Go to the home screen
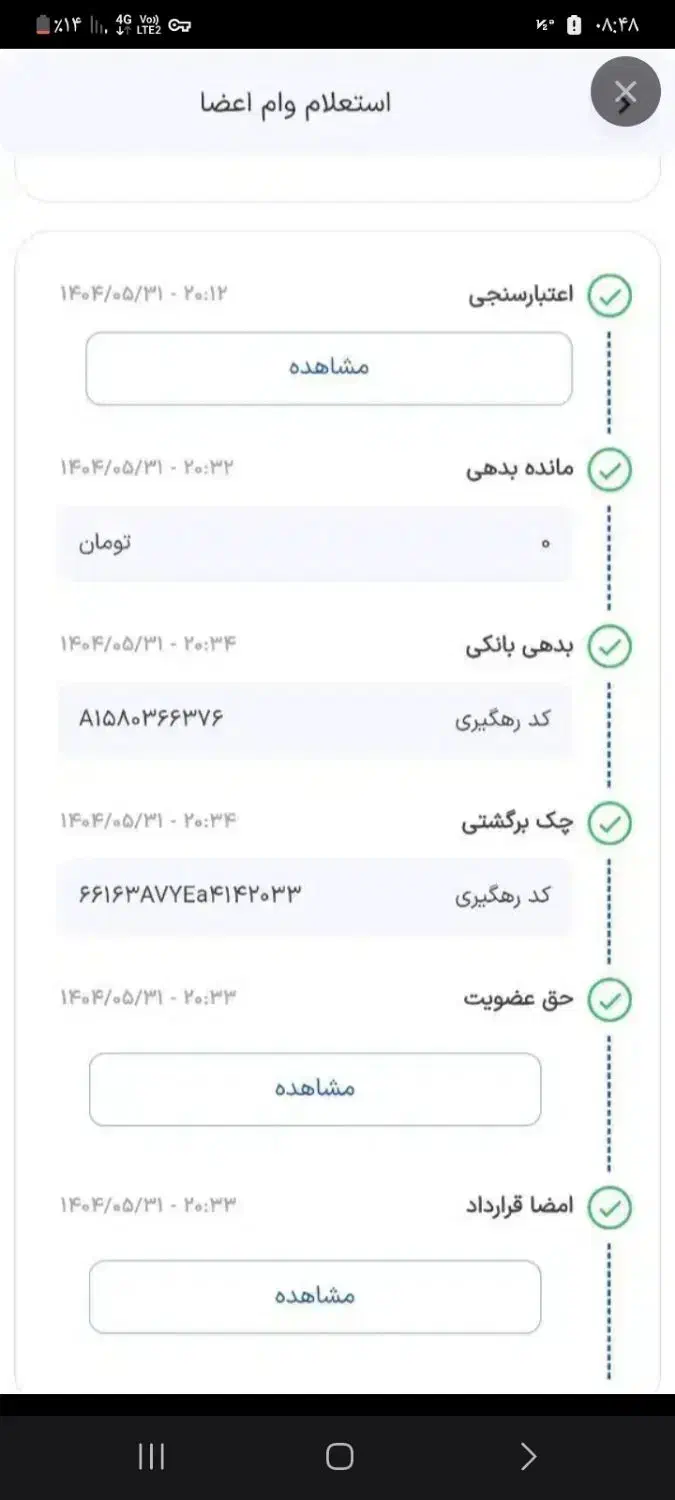This screenshot has height=1500, width=675. pos(340,1457)
